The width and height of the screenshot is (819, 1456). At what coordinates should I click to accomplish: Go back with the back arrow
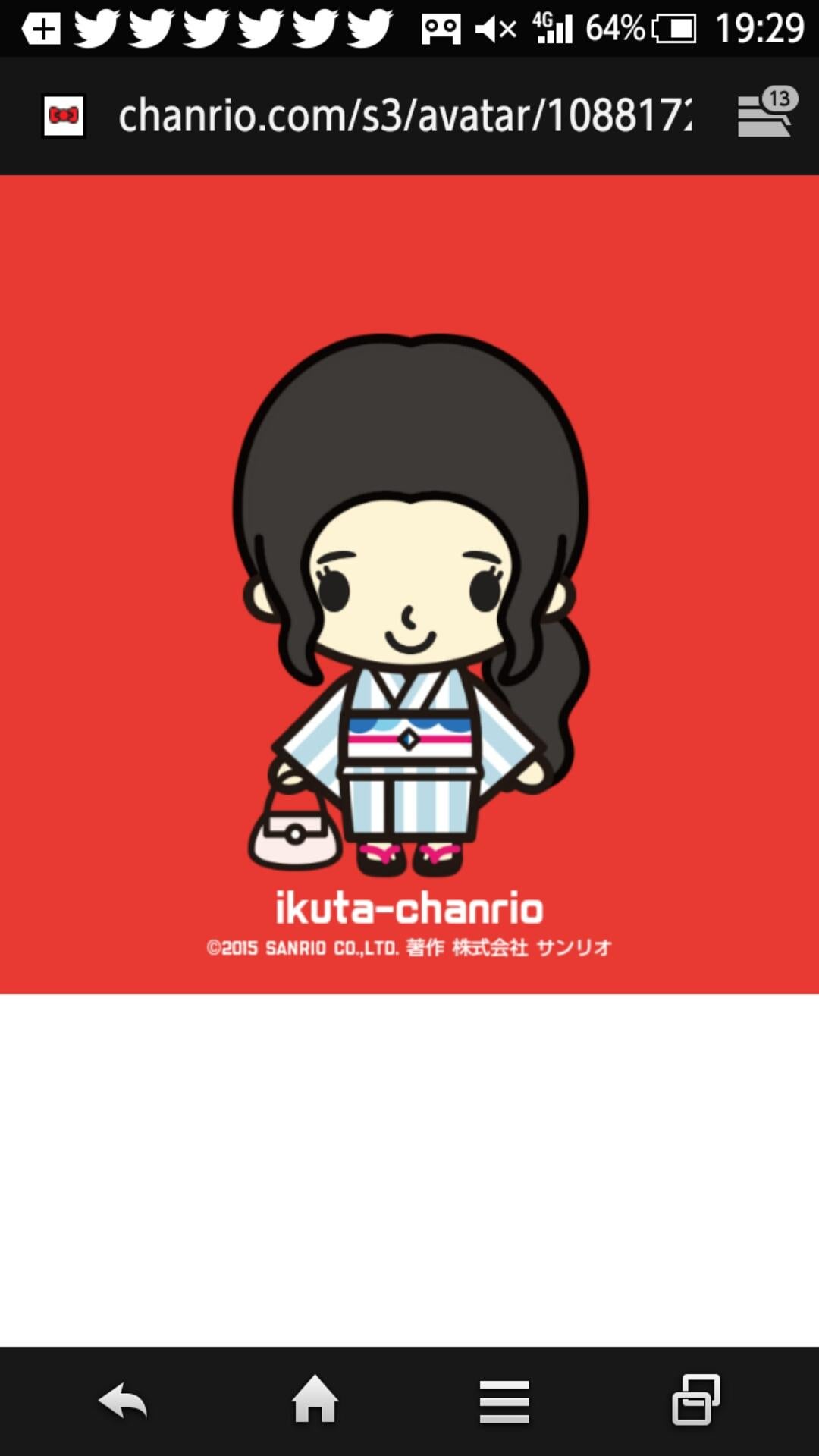click(123, 1401)
